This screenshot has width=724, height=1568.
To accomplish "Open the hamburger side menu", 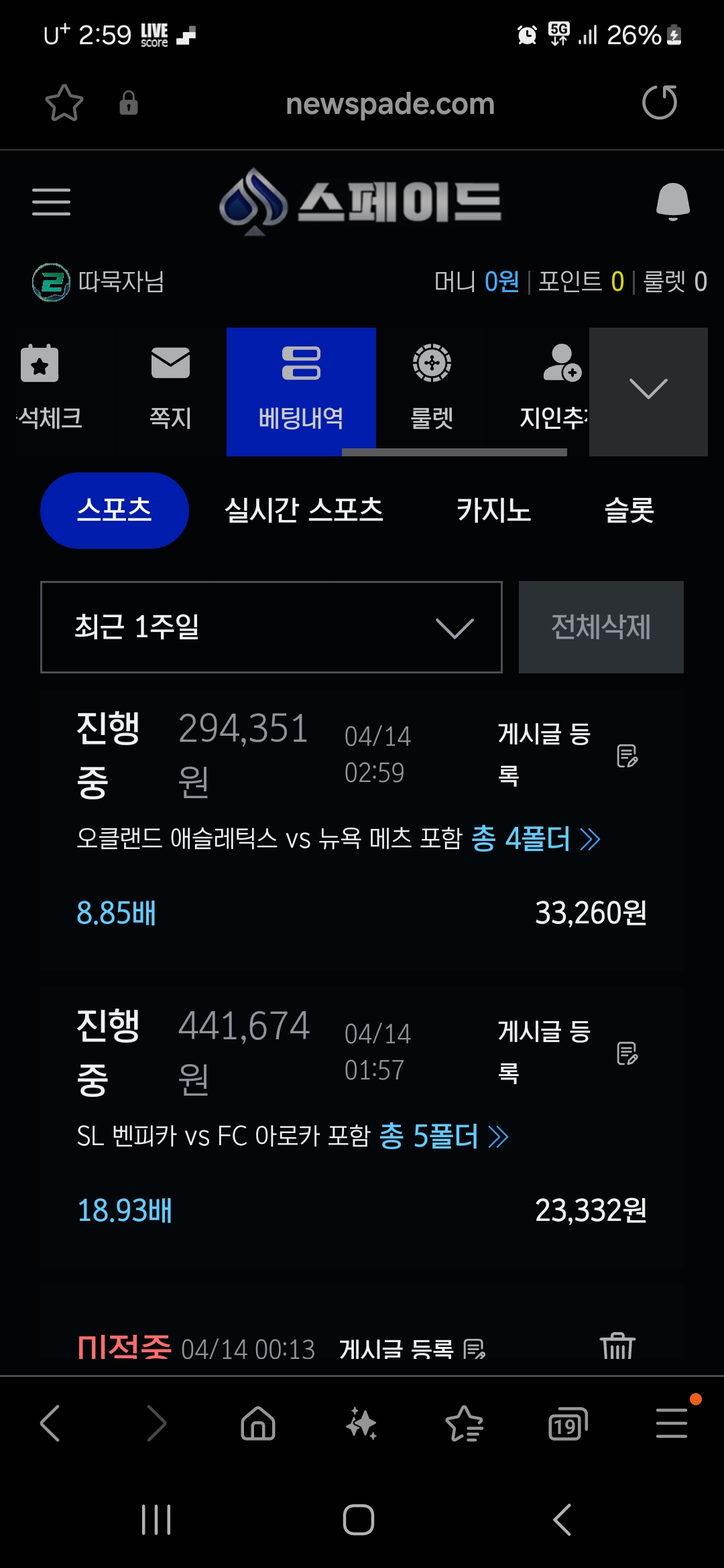I will (51, 202).
